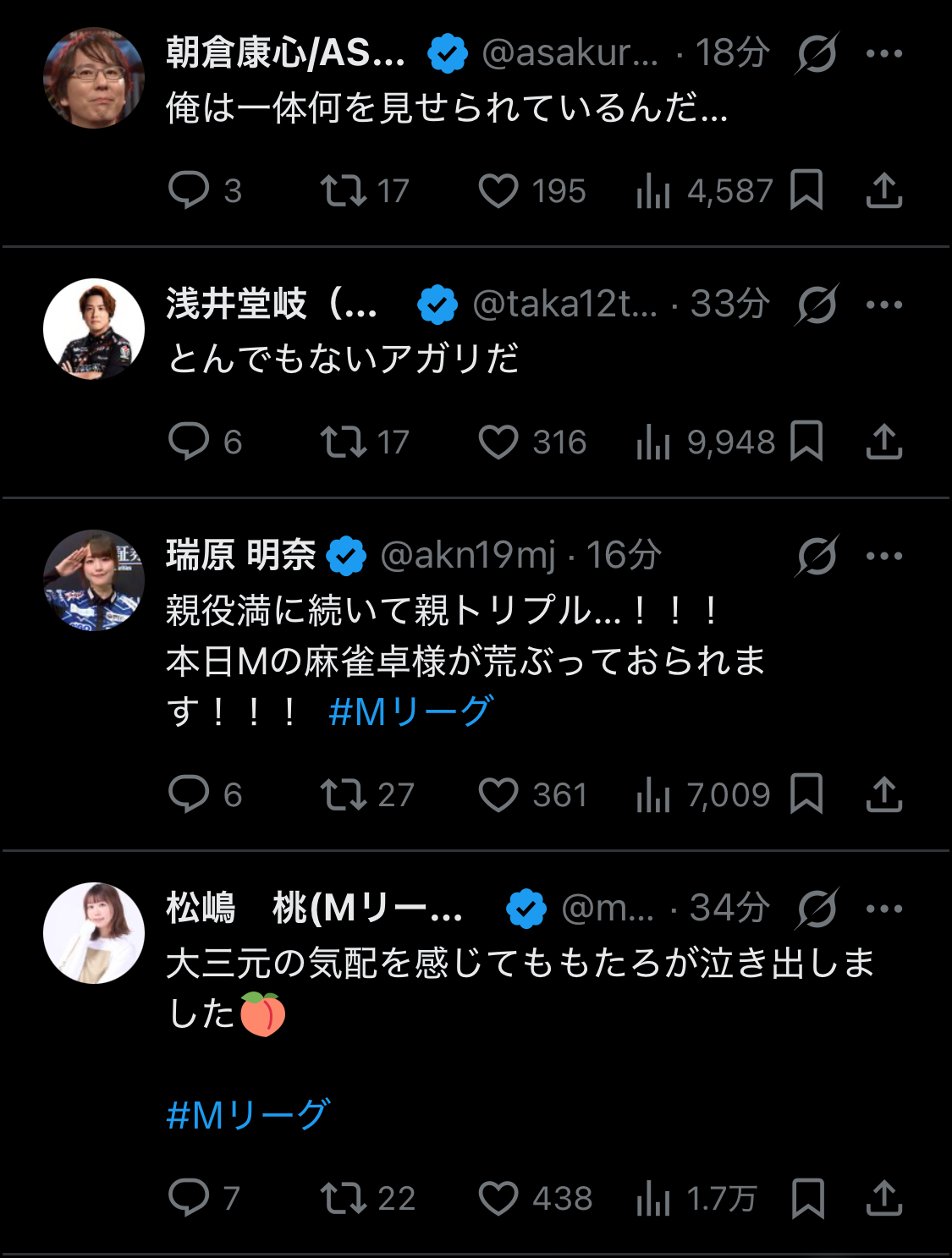Open #Mリーグ hashtag in 松嶋桃's post
This screenshot has height=1258, width=952.
pyautogui.click(x=248, y=1115)
